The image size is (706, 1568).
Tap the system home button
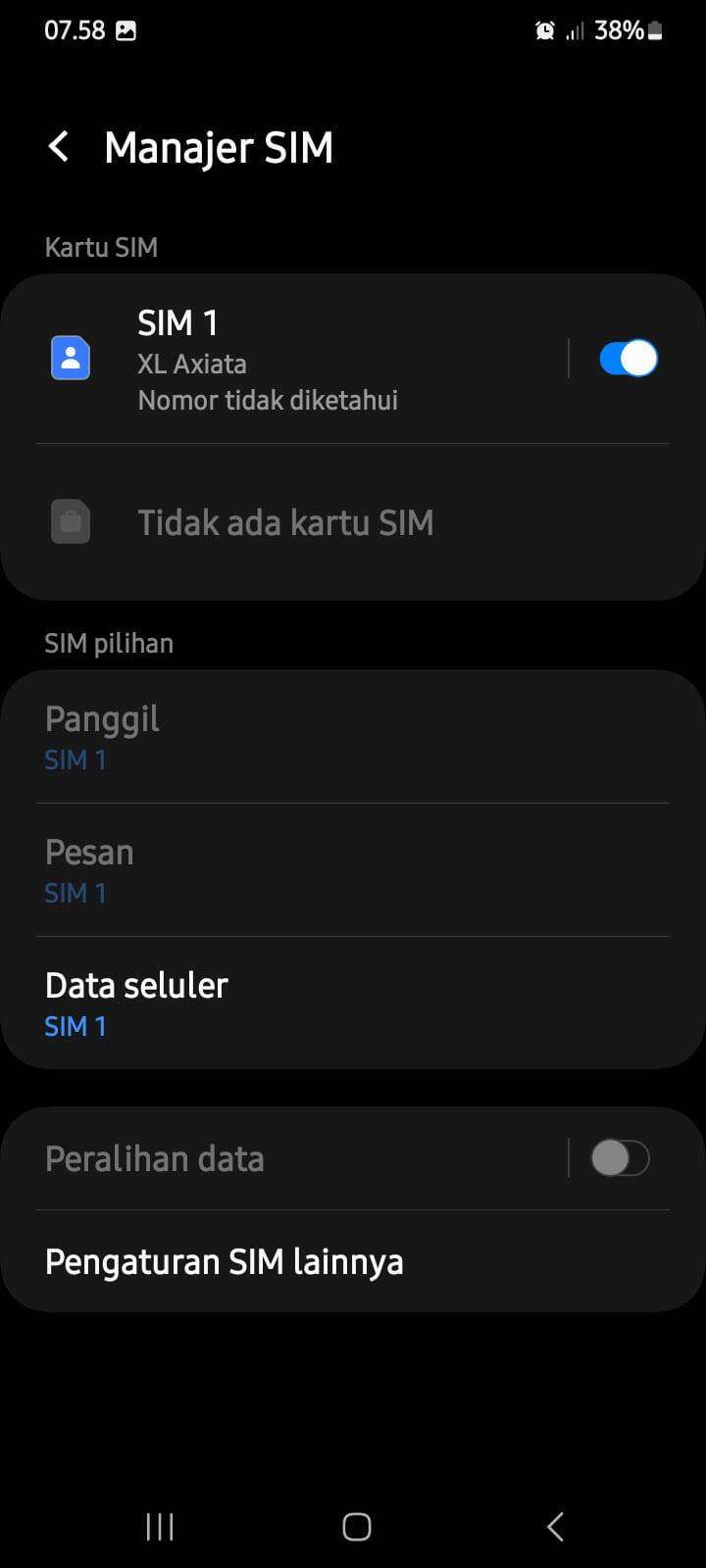pos(356,1526)
